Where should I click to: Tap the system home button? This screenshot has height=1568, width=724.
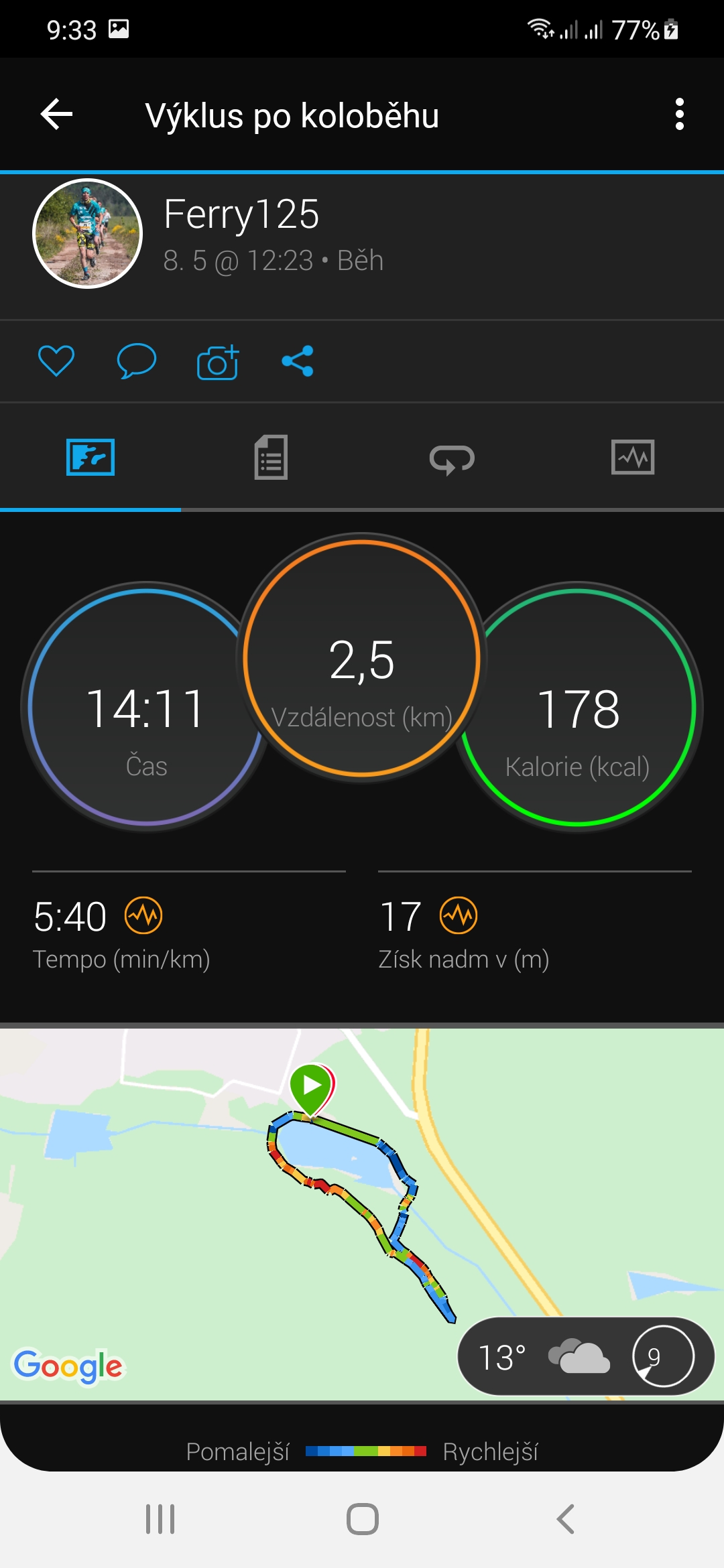coord(363,1519)
